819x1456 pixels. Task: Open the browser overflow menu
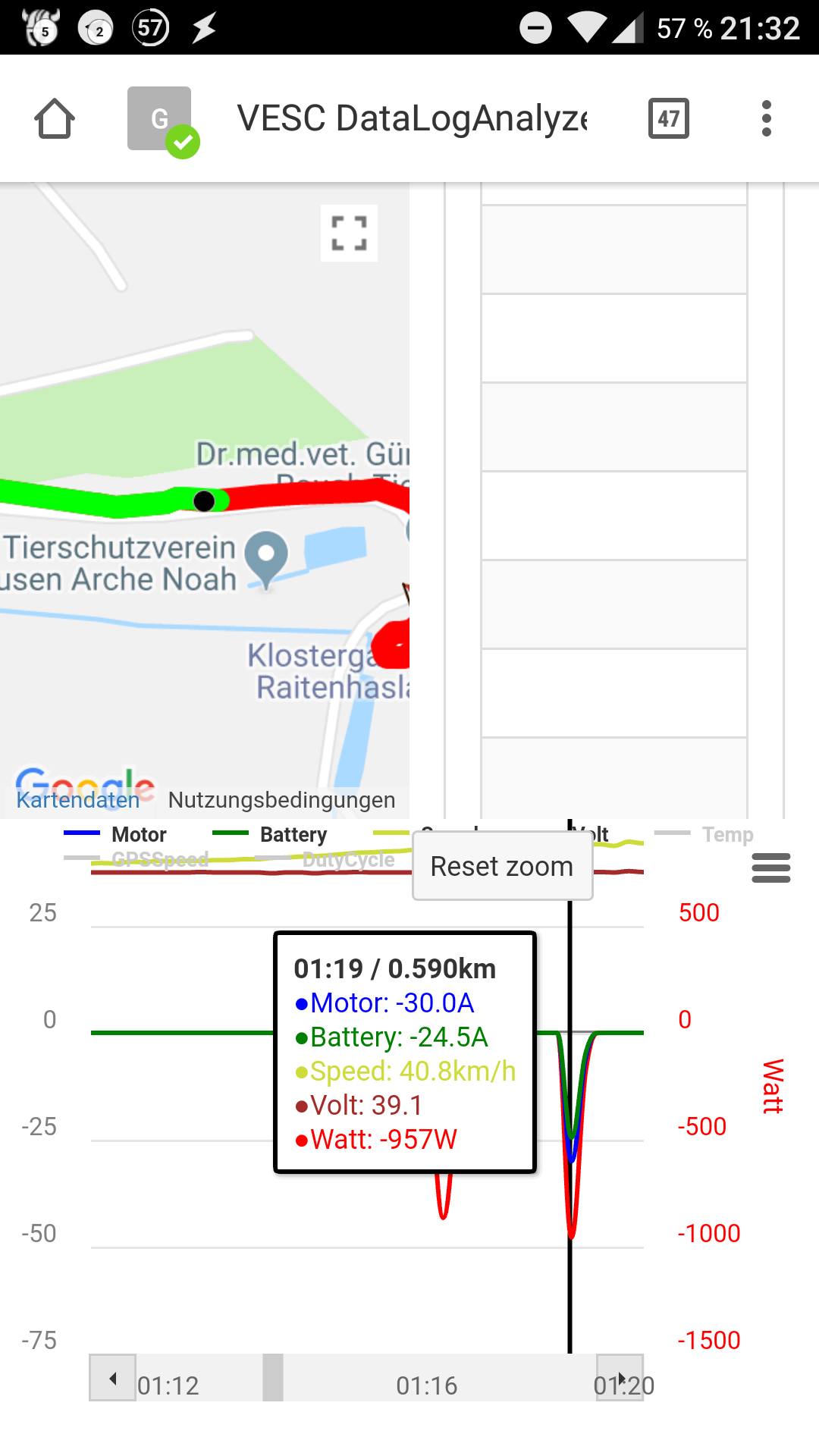tap(766, 119)
